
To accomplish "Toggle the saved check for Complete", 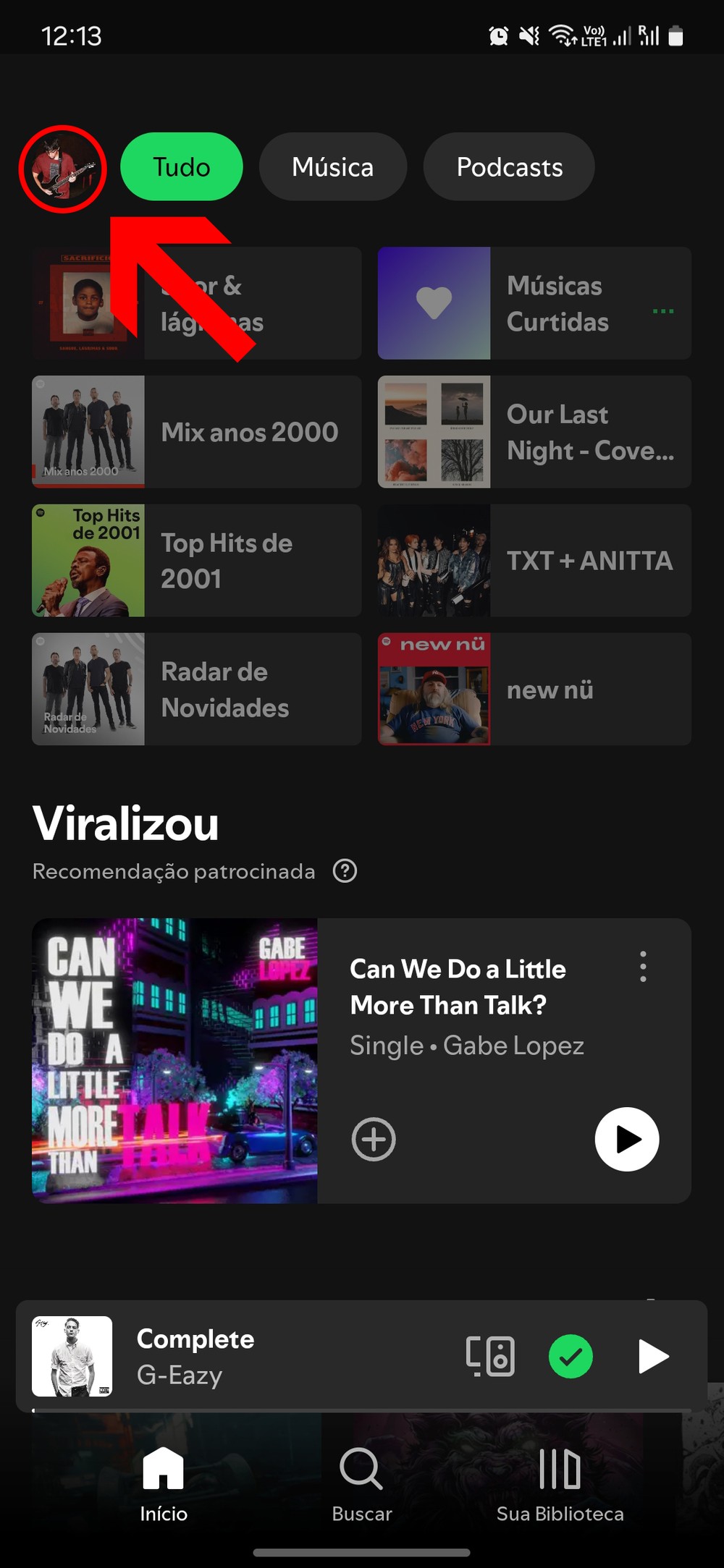I will [571, 1357].
